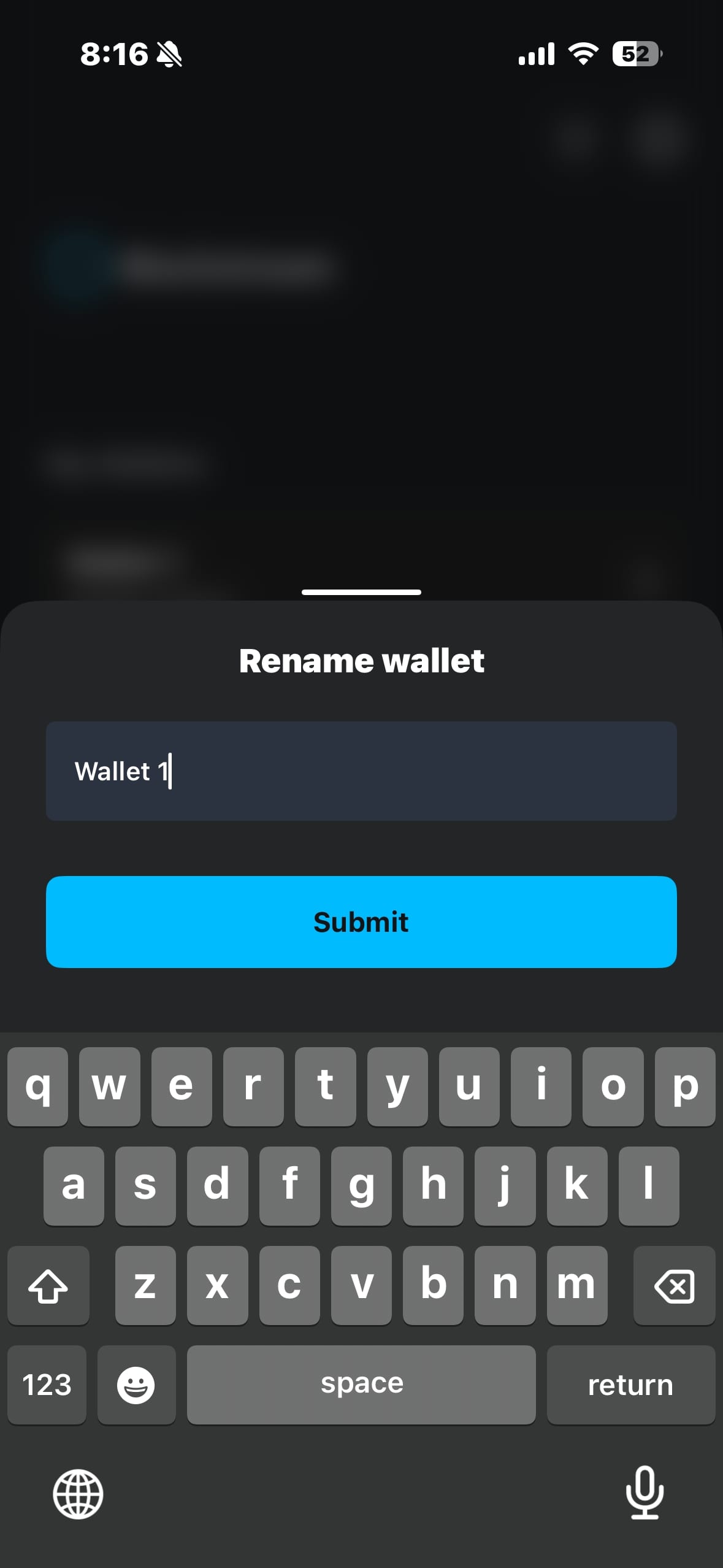Start dictation with the microphone
Screen dimensions: 723x1568
point(645,1493)
